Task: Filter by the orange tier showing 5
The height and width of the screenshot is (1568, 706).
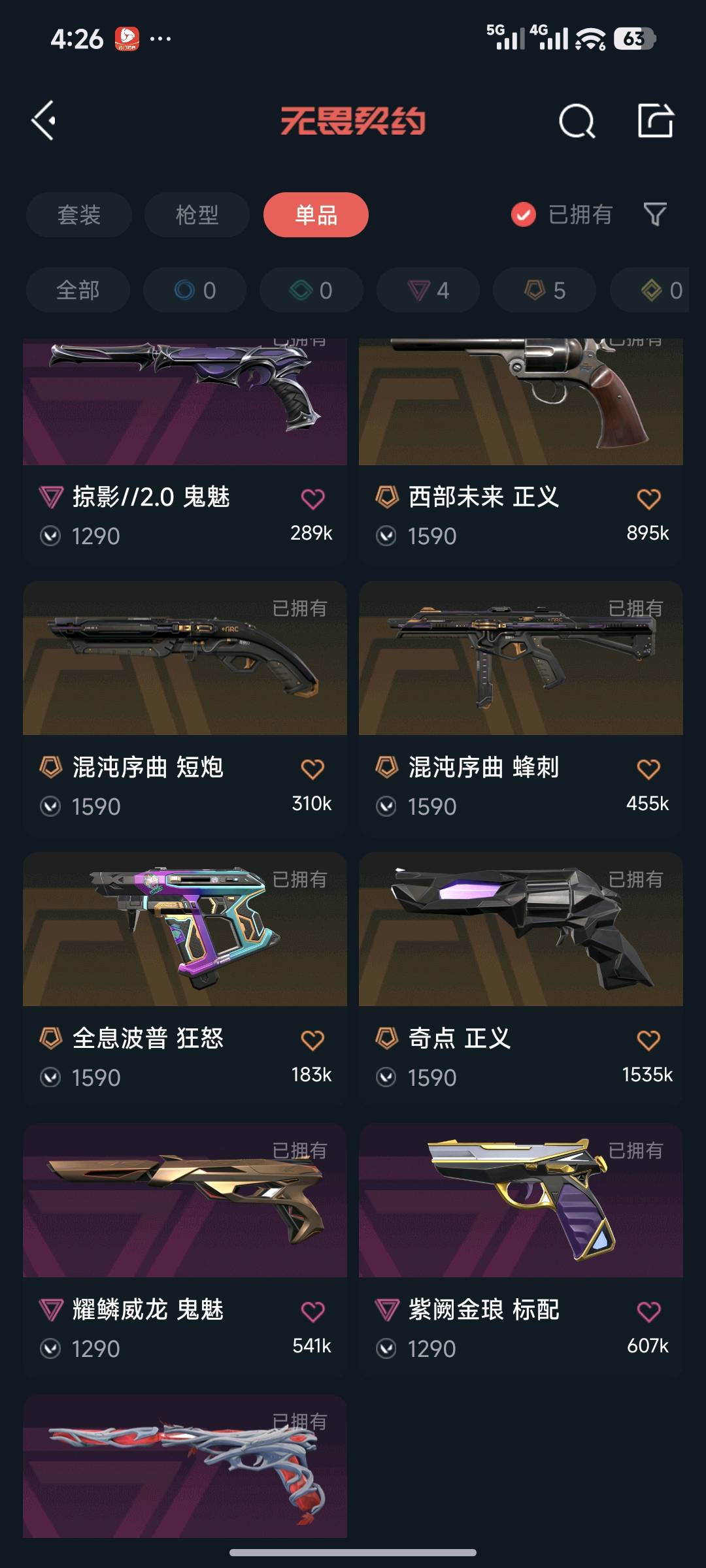Action: point(545,290)
